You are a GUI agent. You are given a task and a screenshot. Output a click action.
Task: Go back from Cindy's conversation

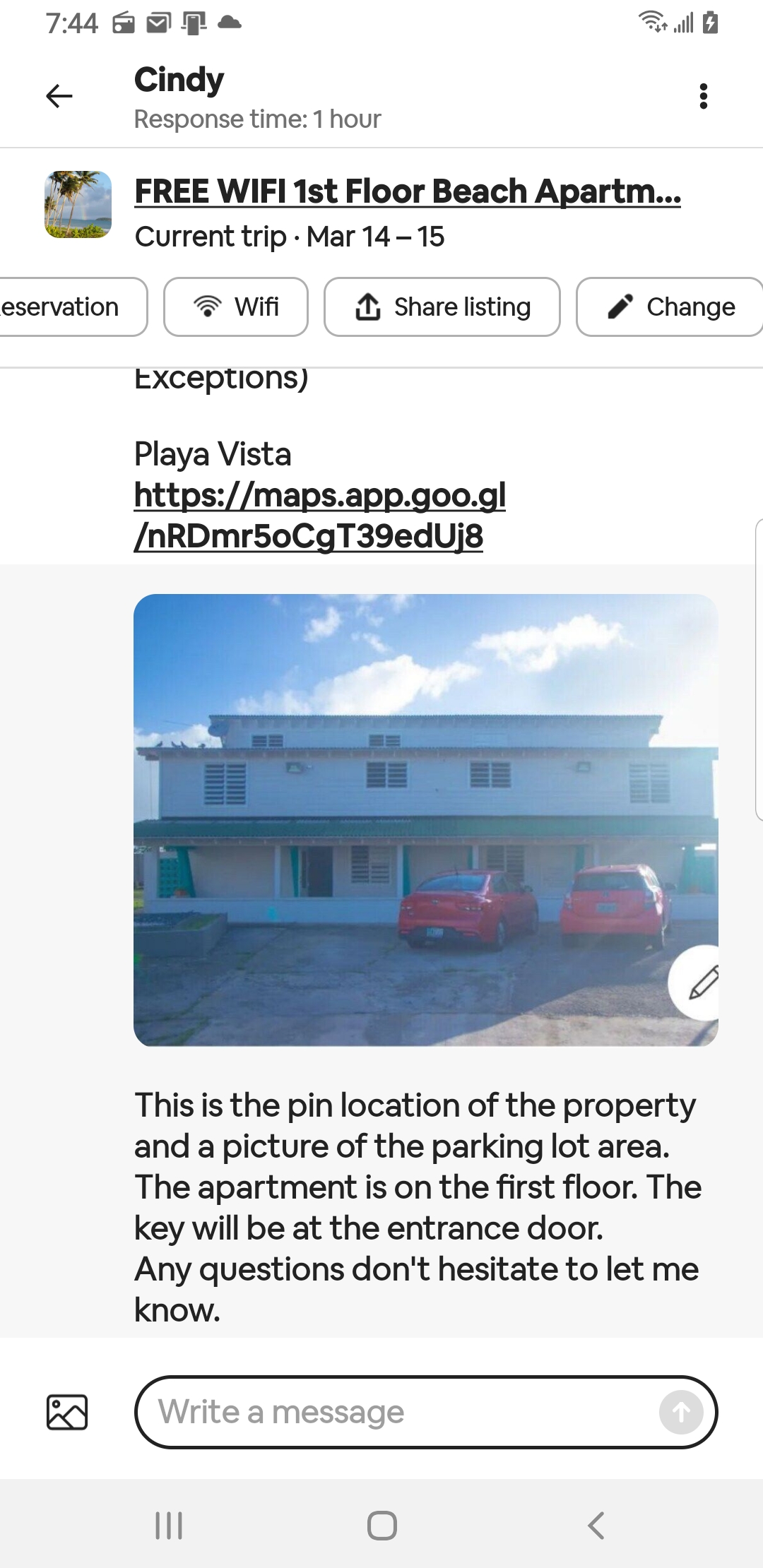(59, 96)
